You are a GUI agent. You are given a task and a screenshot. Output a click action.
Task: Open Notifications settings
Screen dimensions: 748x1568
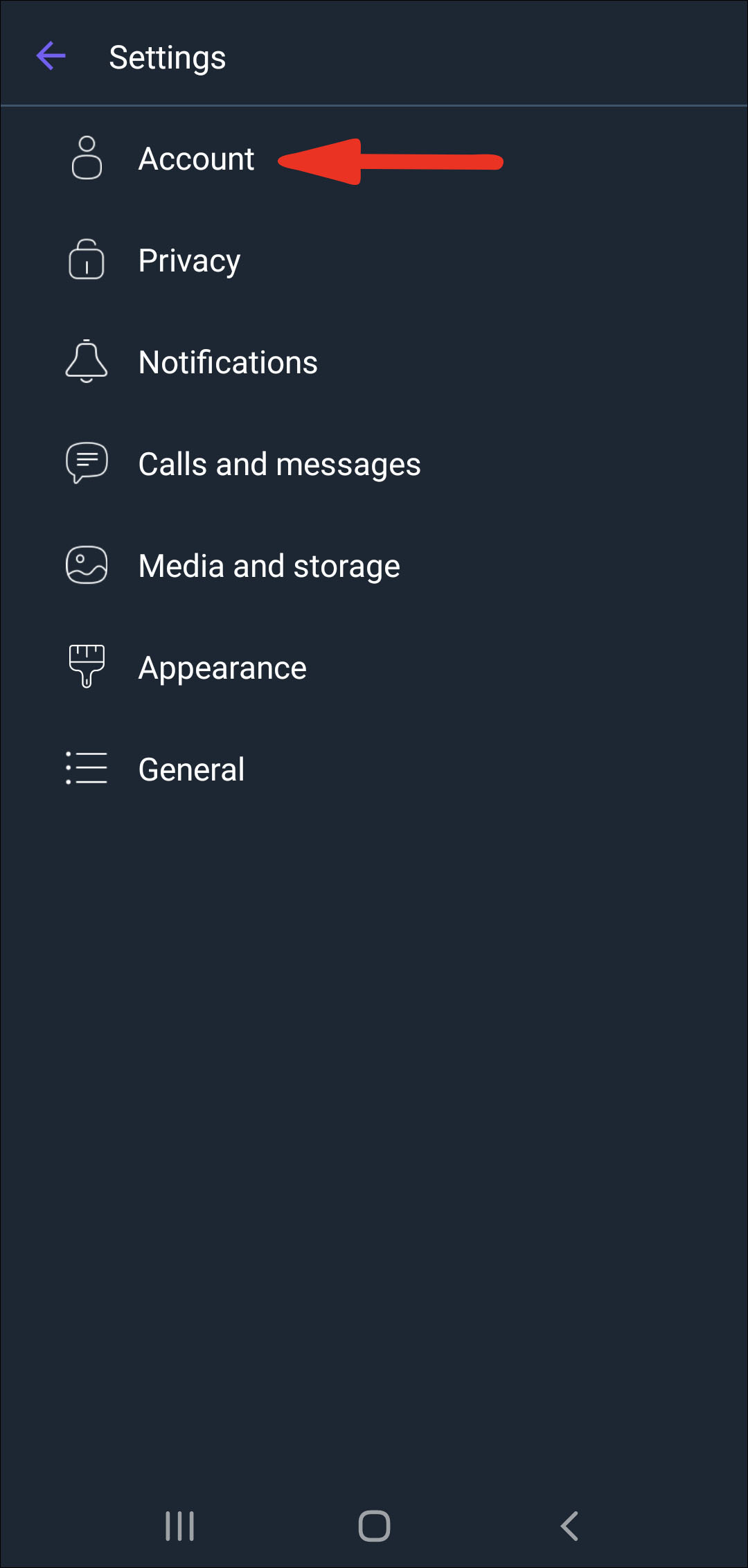pos(228,362)
